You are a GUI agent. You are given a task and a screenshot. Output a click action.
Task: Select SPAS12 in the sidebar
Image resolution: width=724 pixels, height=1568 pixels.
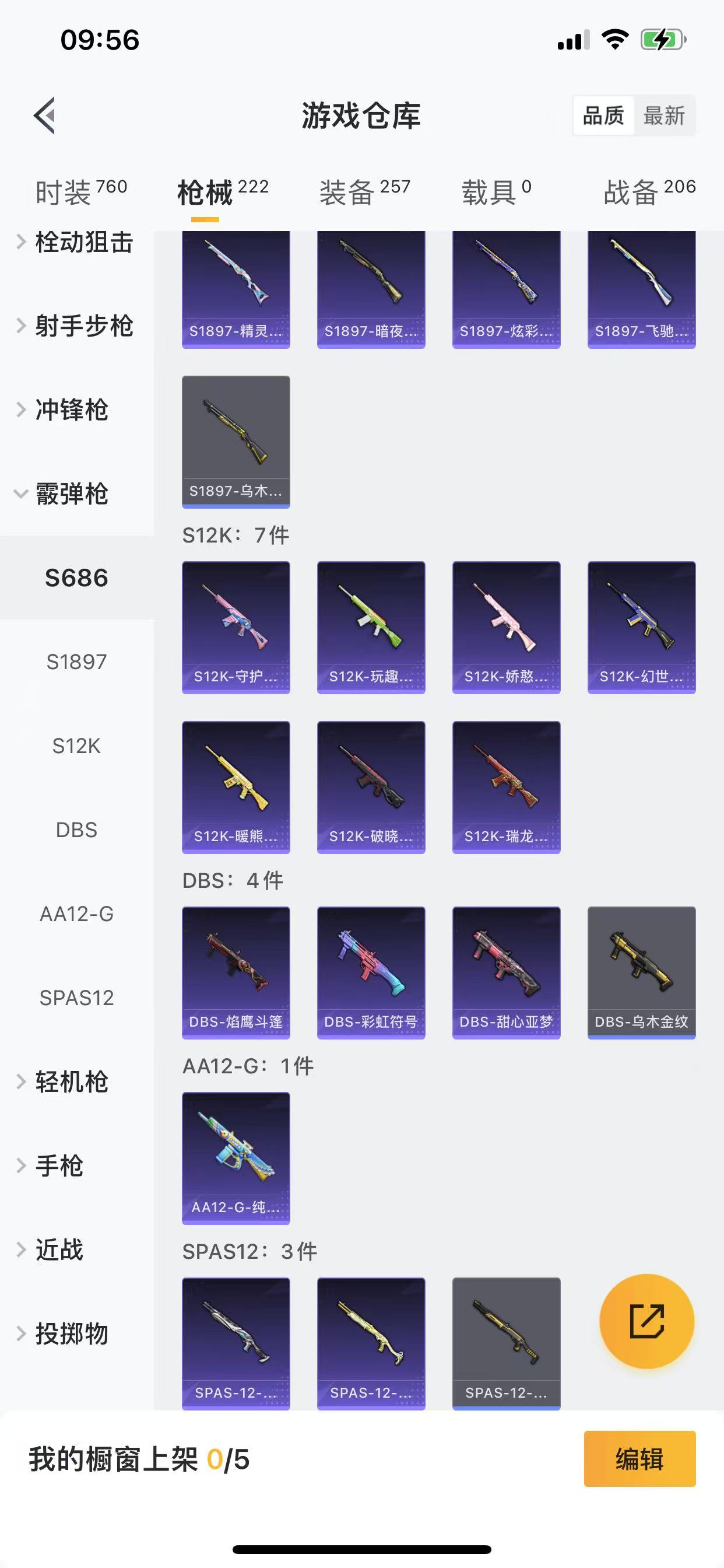77,998
